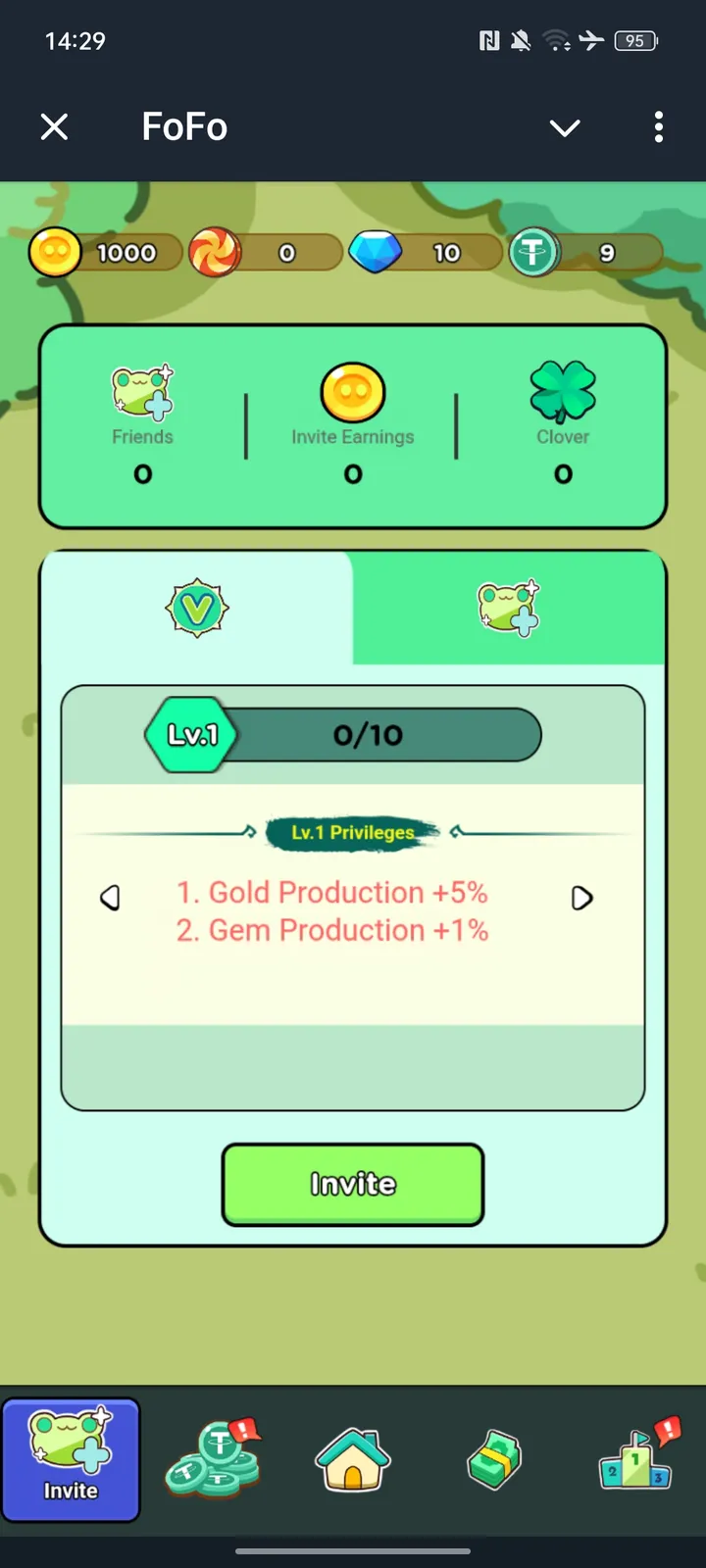Switch to the V badge tab
This screenshot has width=706, height=1568.
[x=197, y=608]
